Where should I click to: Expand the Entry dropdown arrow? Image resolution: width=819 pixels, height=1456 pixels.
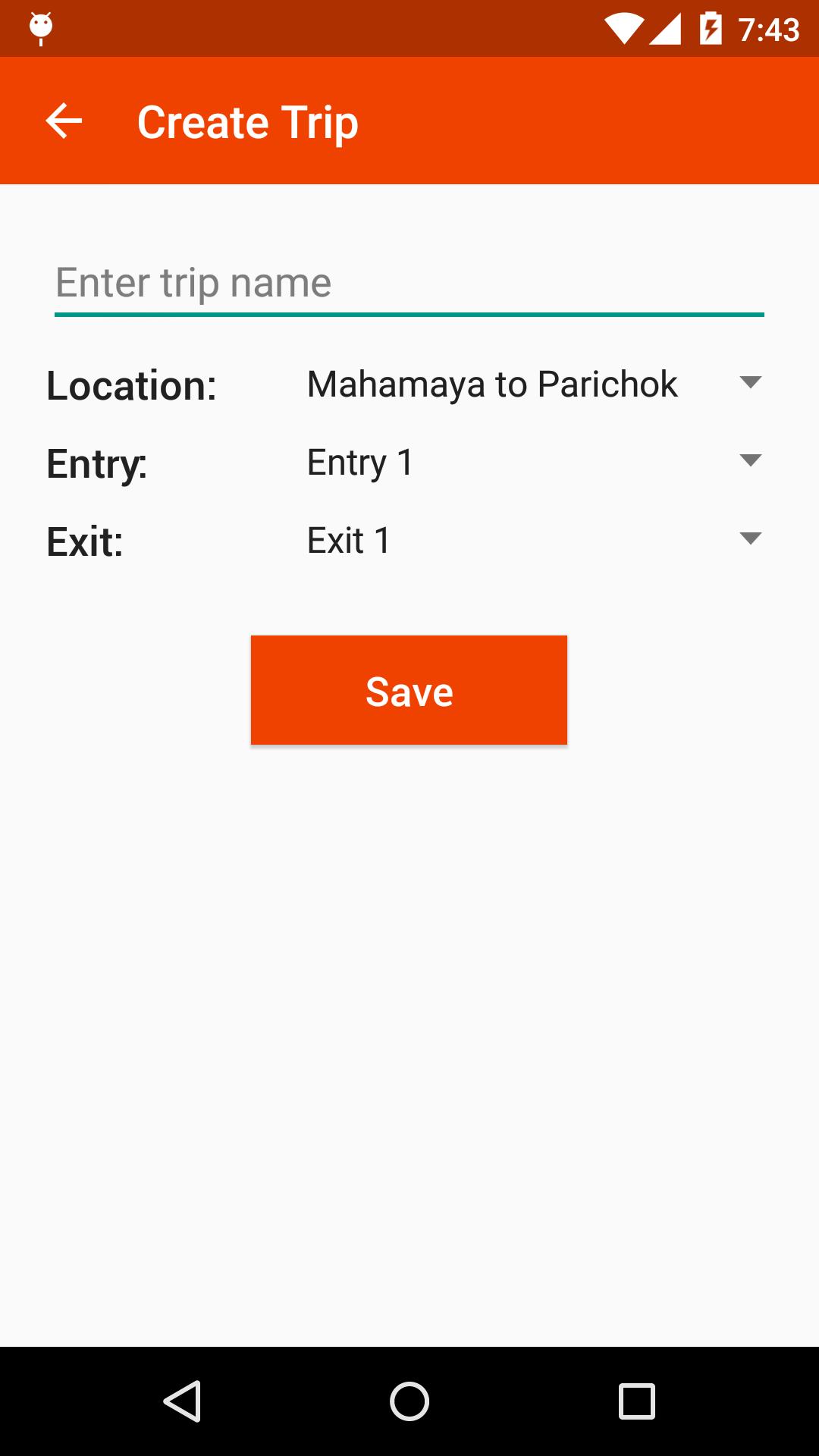pos(751,462)
